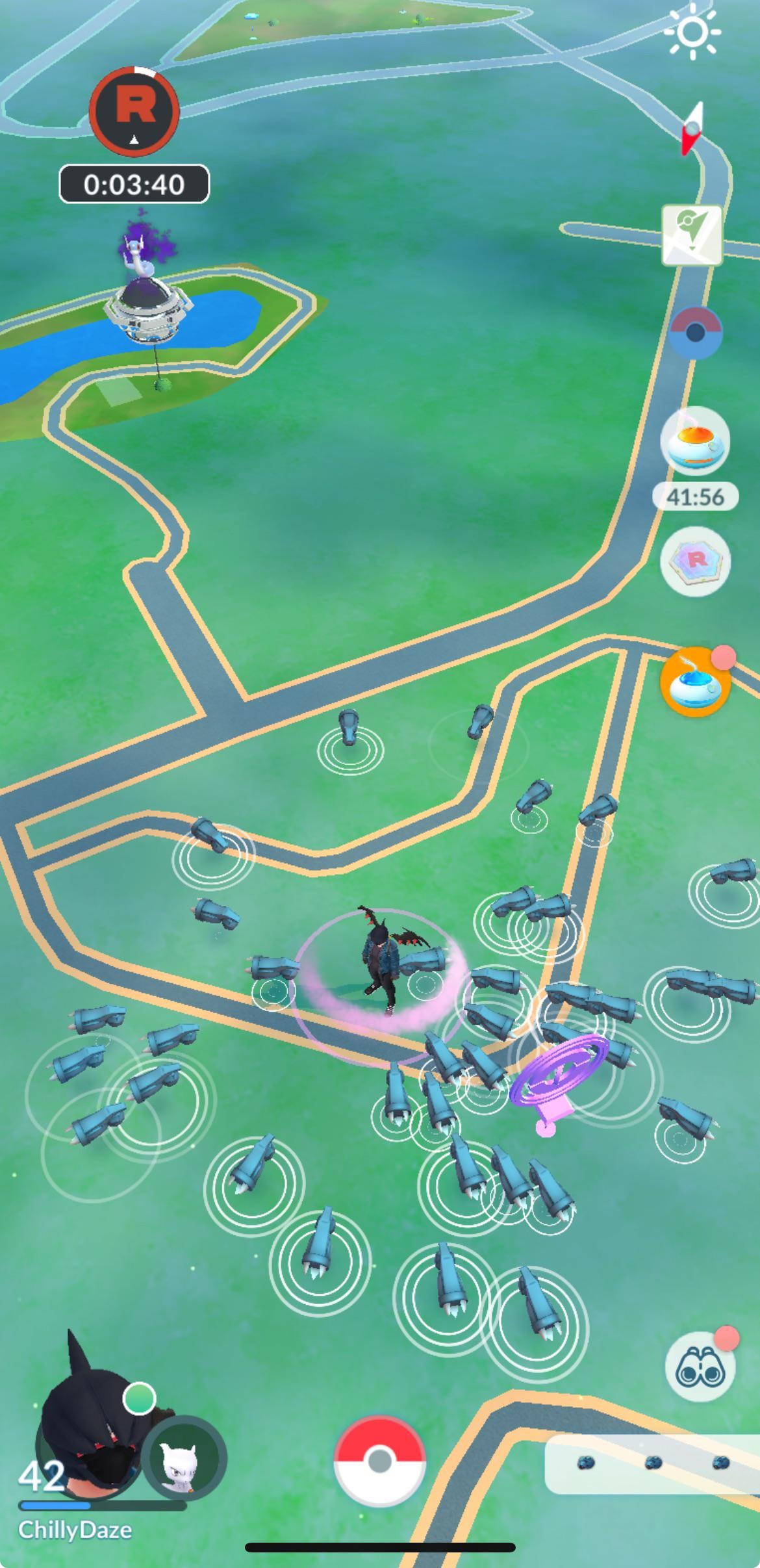Open the buddy Pokémon portrait

[x=183, y=1457]
